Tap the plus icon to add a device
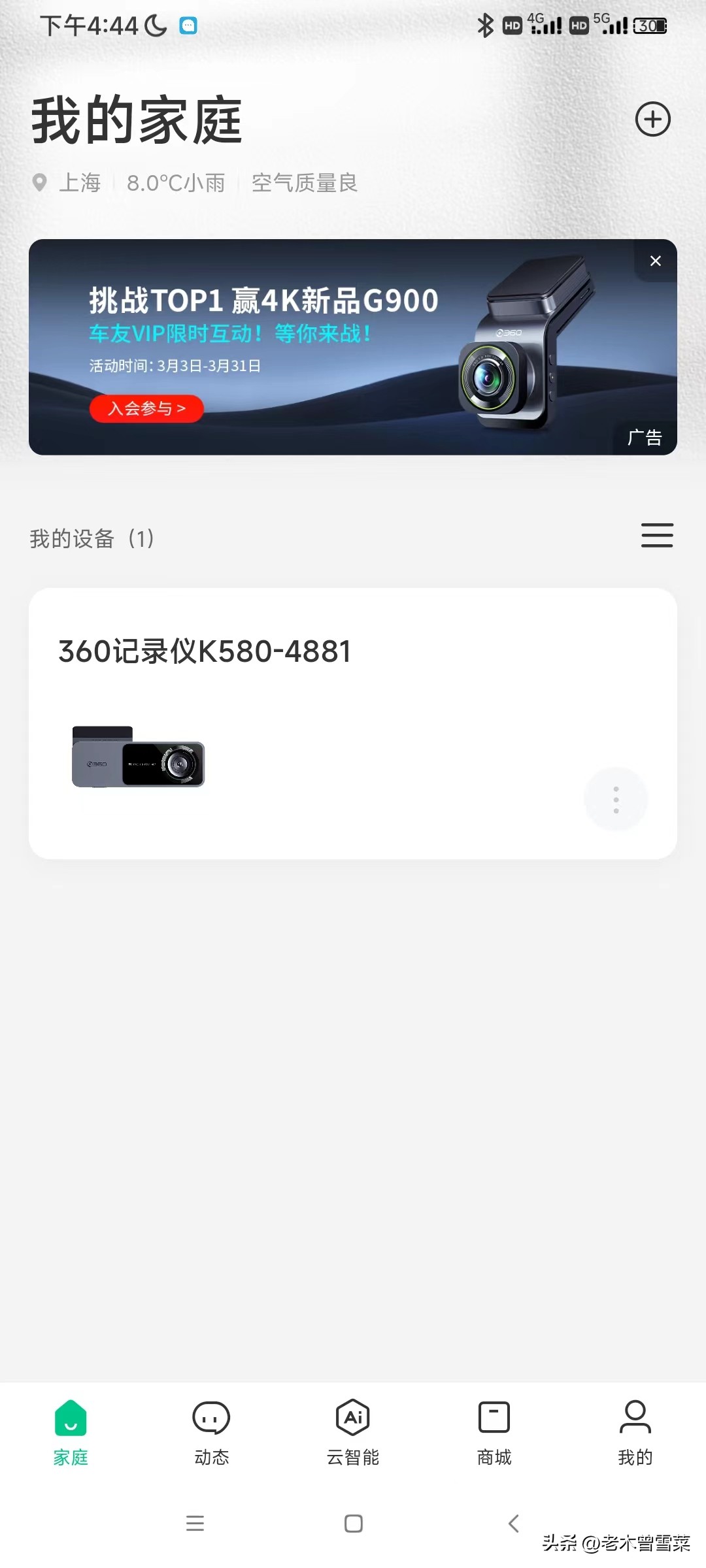The width and height of the screenshot is (706, 1568). pos(654,120)
